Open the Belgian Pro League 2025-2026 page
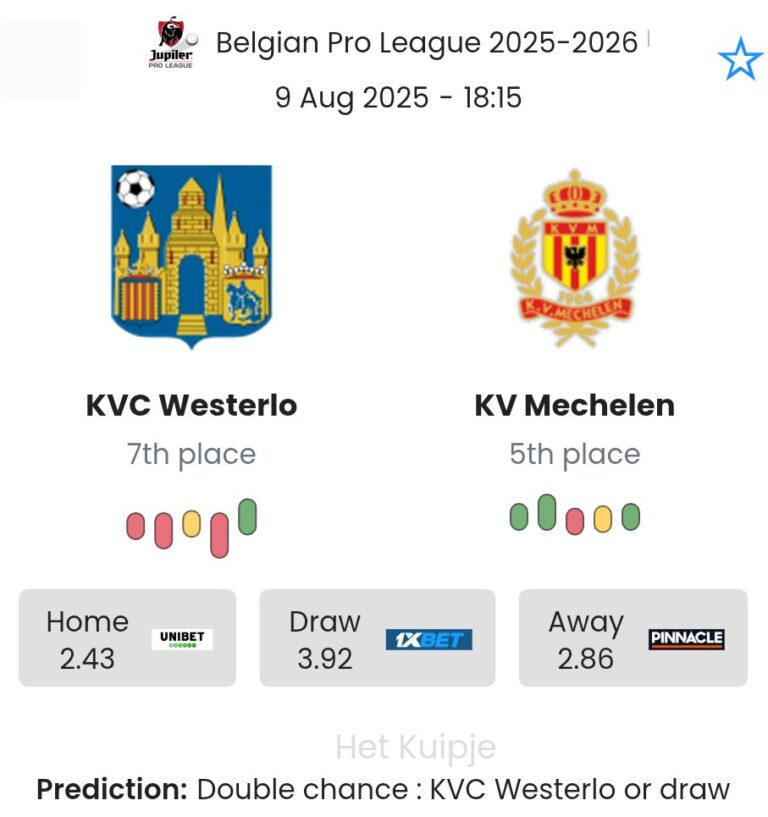768x817 pixels. coord(425,43)
